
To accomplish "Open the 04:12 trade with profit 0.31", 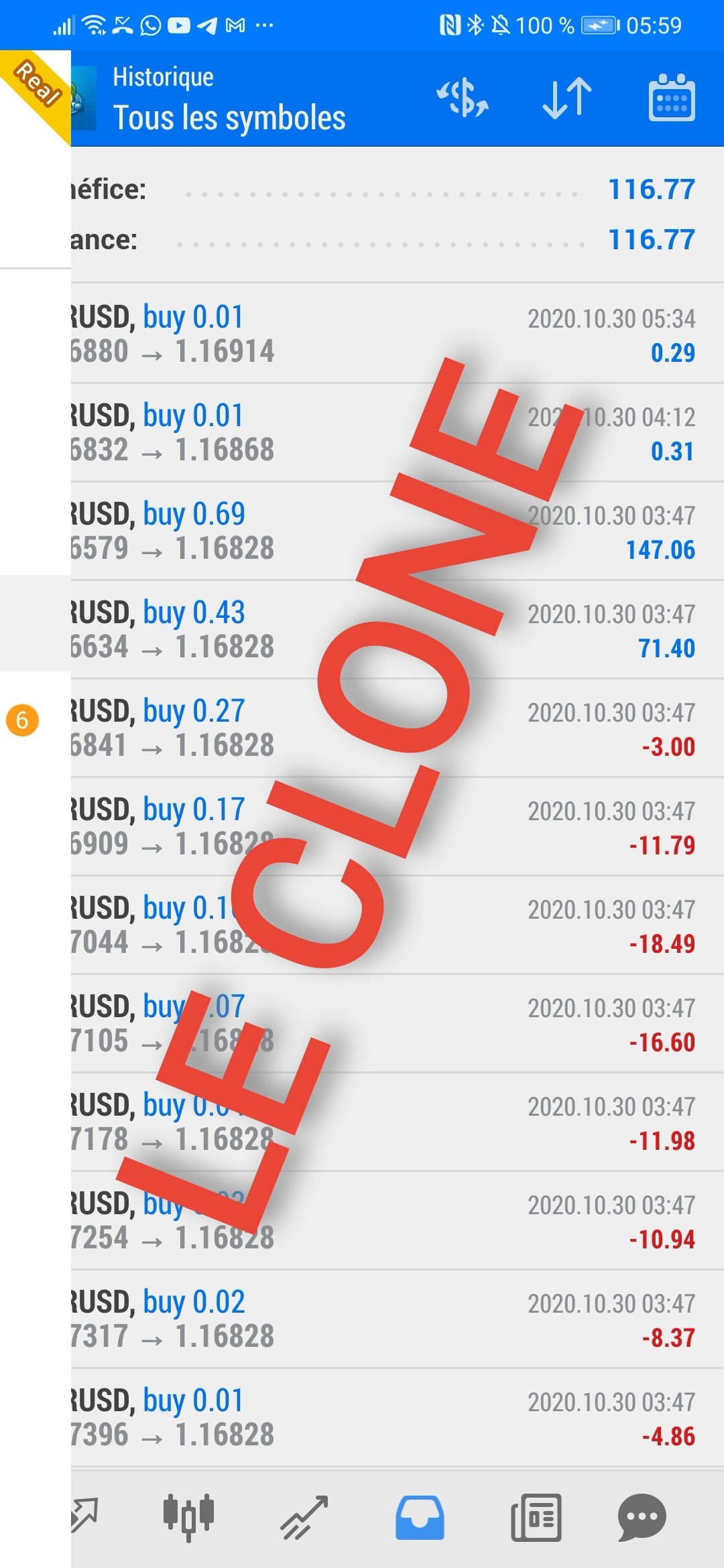I will [x=396, y=432].
